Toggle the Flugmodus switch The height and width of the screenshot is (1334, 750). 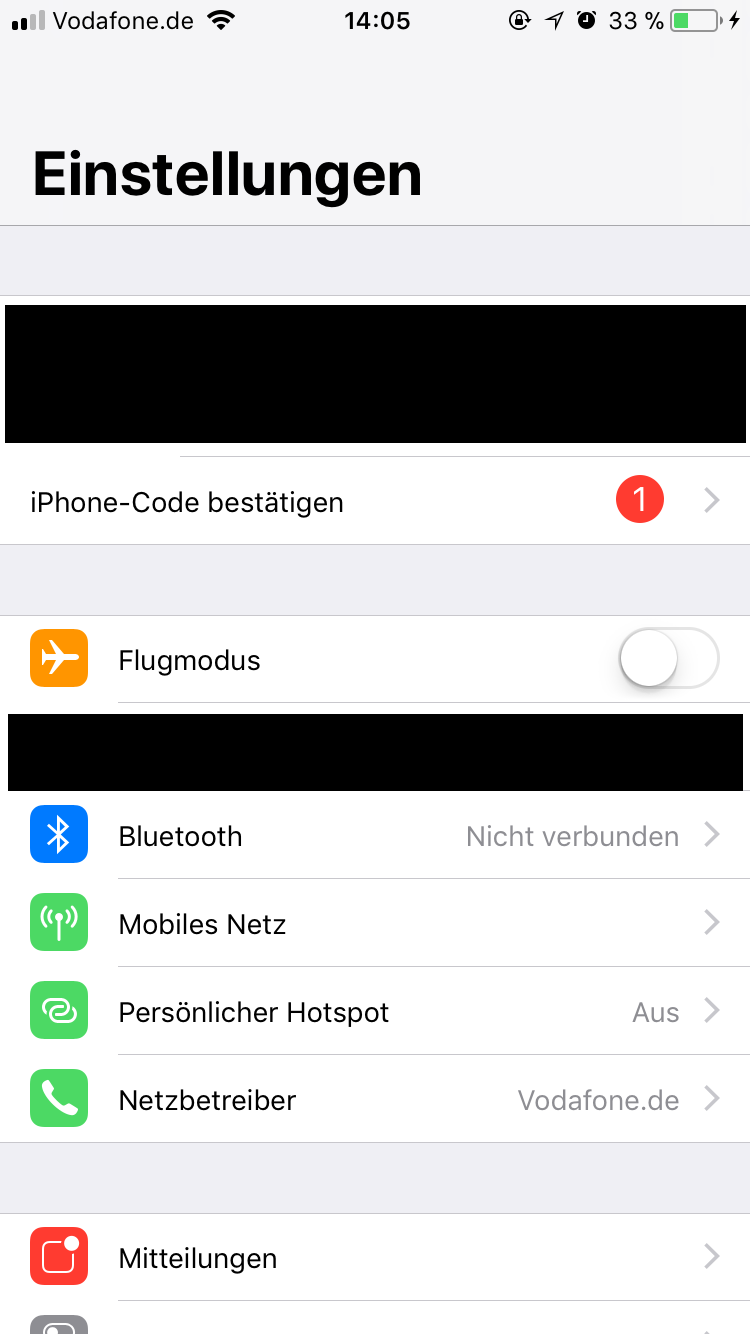pos(668,659)
